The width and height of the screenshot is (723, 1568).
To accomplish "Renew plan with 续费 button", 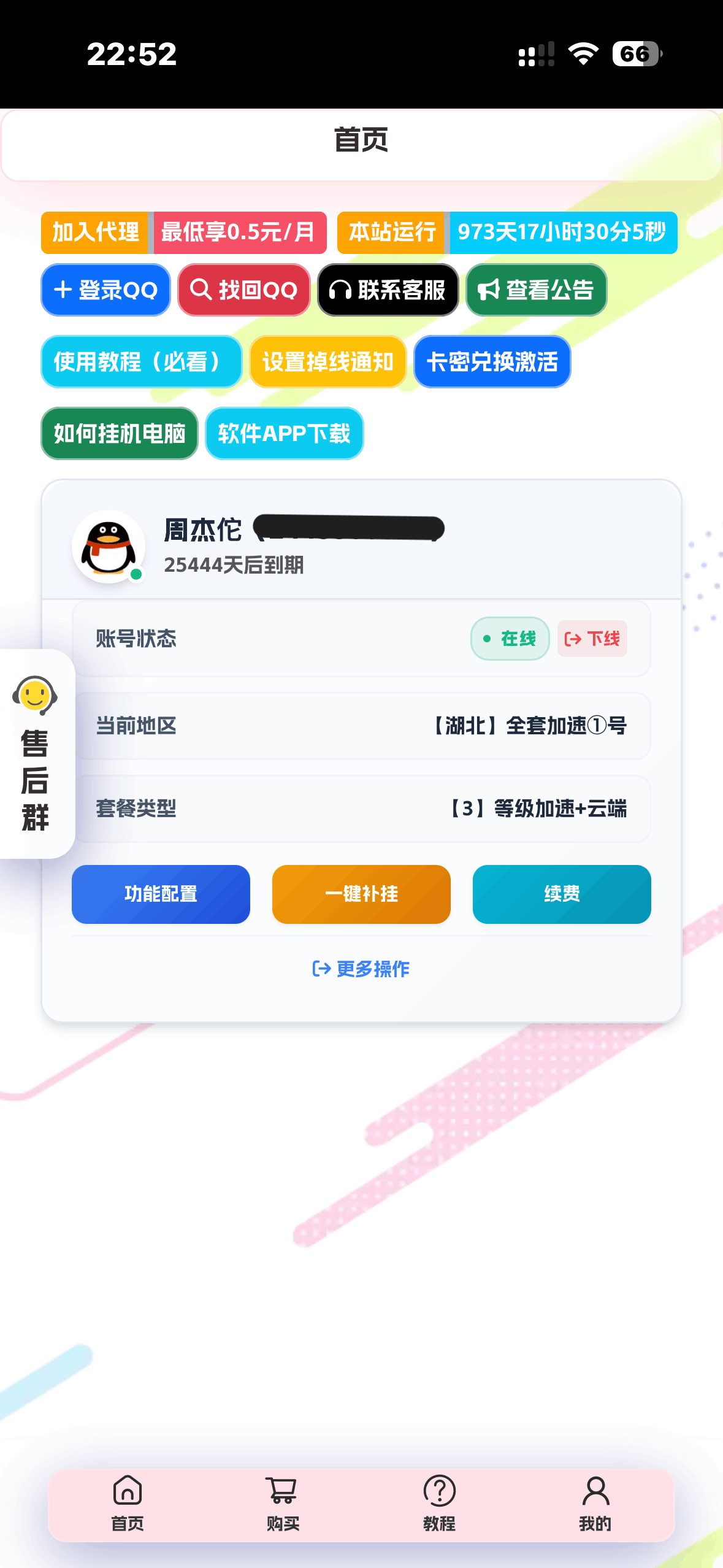I will 561,894.
